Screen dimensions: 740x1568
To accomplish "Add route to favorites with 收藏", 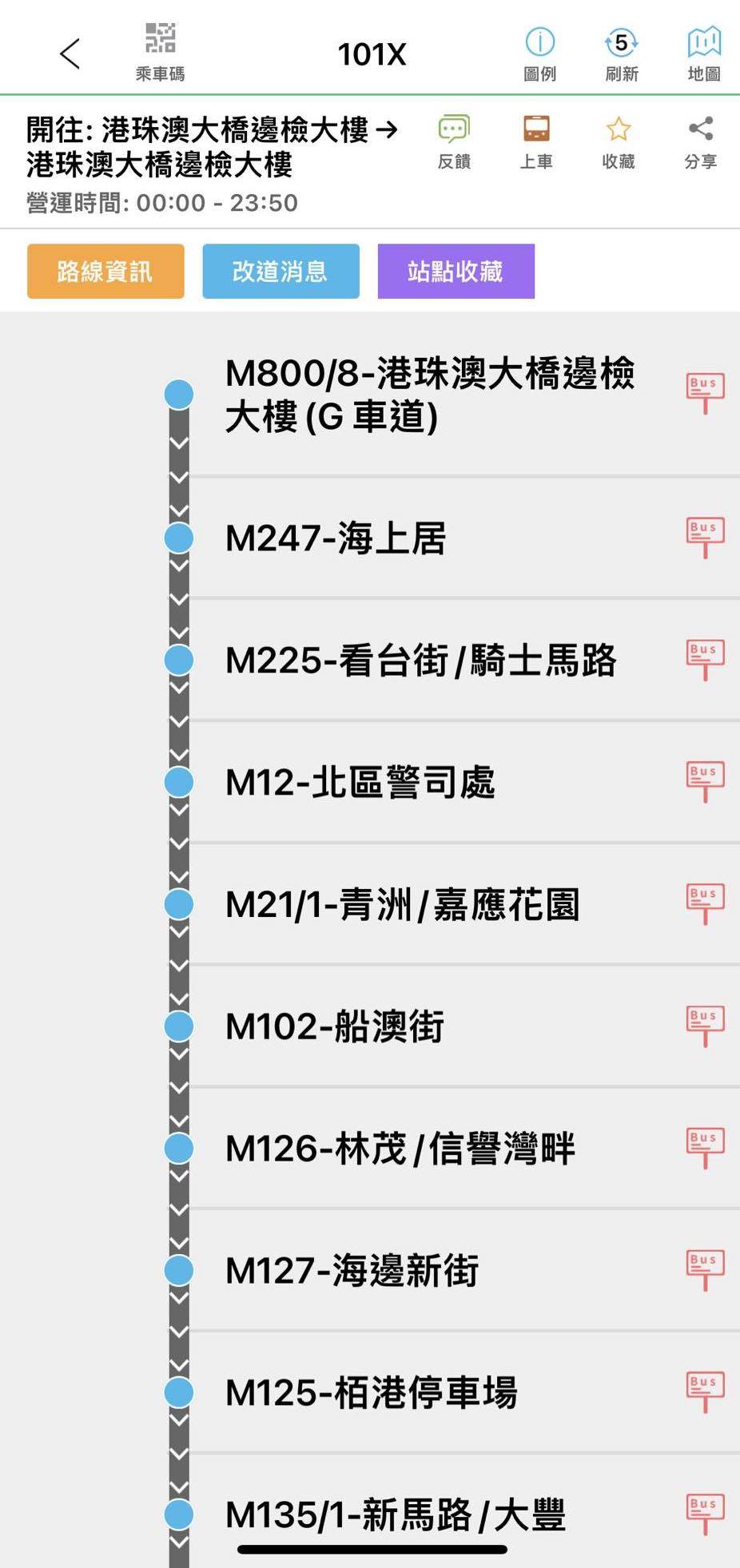I will (x=618, y=141).
